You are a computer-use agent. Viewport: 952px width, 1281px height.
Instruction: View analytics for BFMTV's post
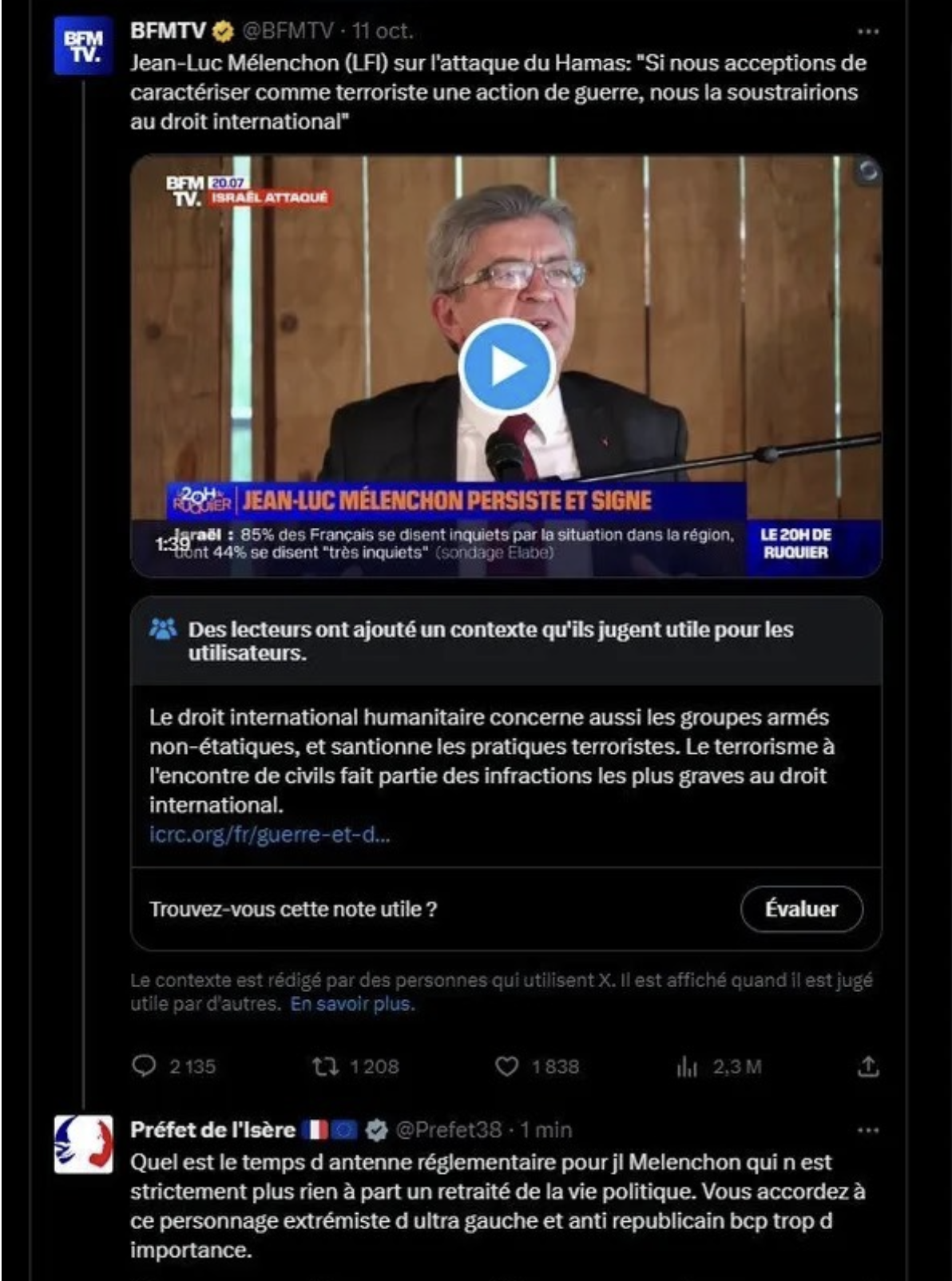coord(687,1066)
